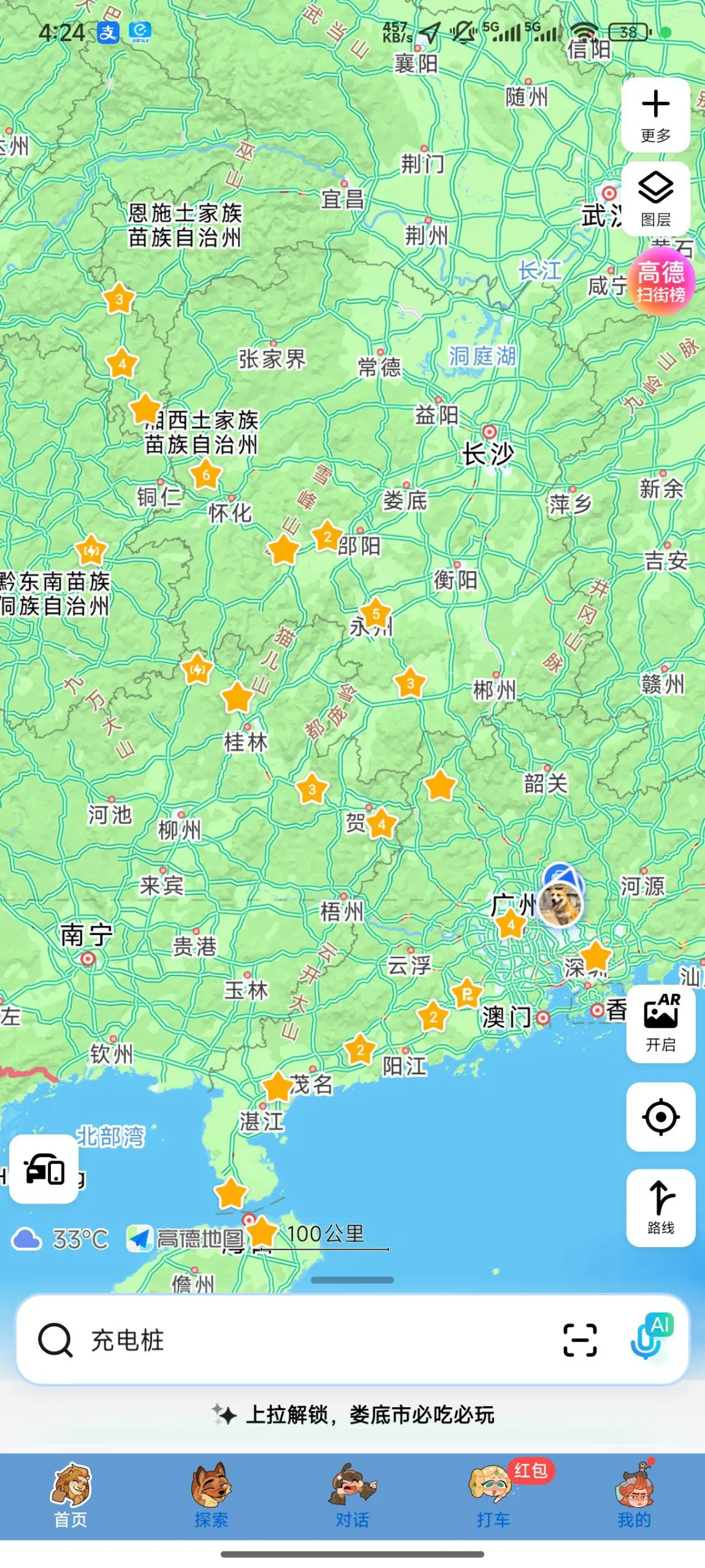705x1568 pixels.
Task: Start AI voice input in search bar
Action: [x=650, y=1338]
